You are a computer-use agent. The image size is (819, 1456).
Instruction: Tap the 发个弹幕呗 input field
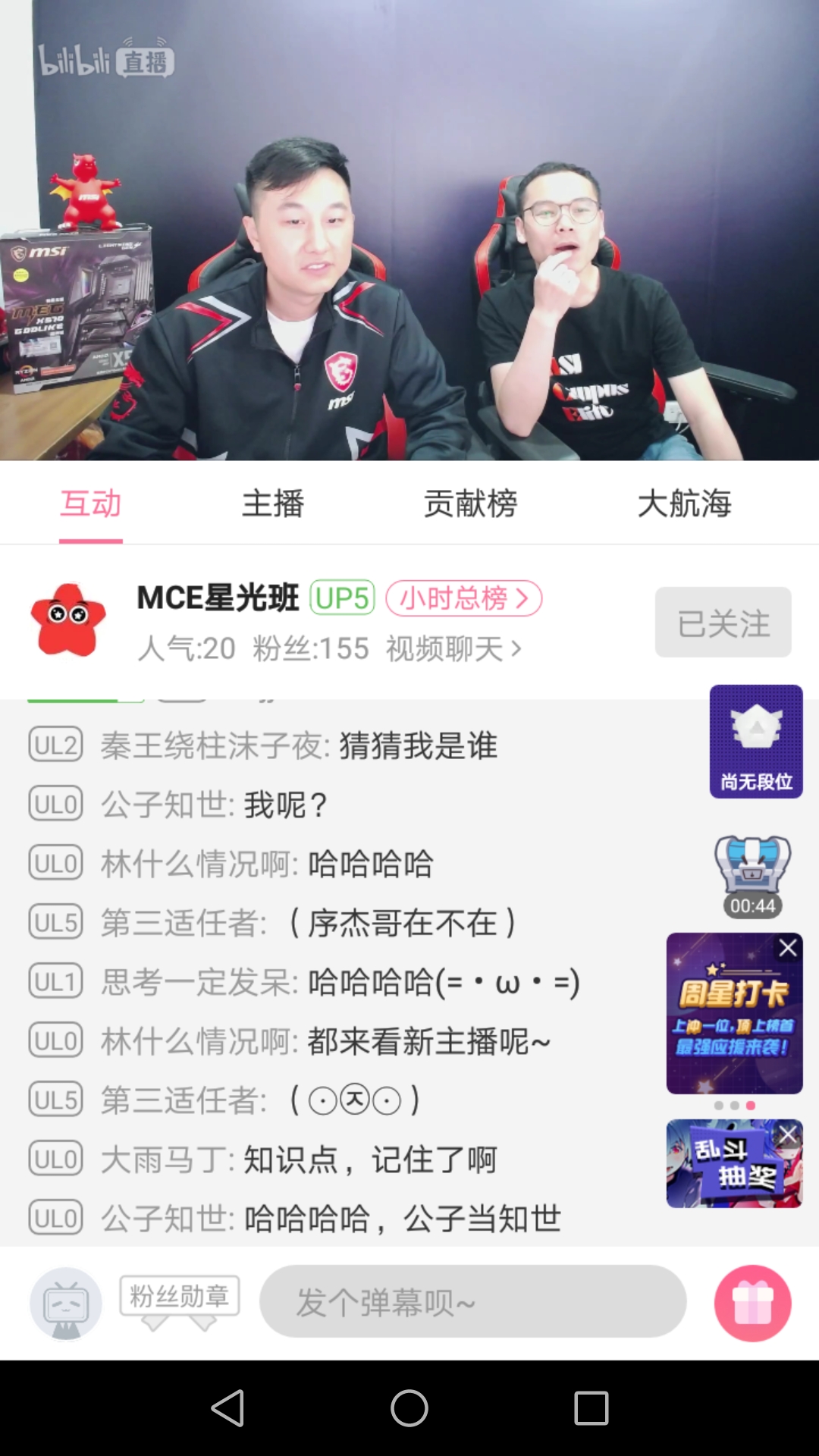472,1302
